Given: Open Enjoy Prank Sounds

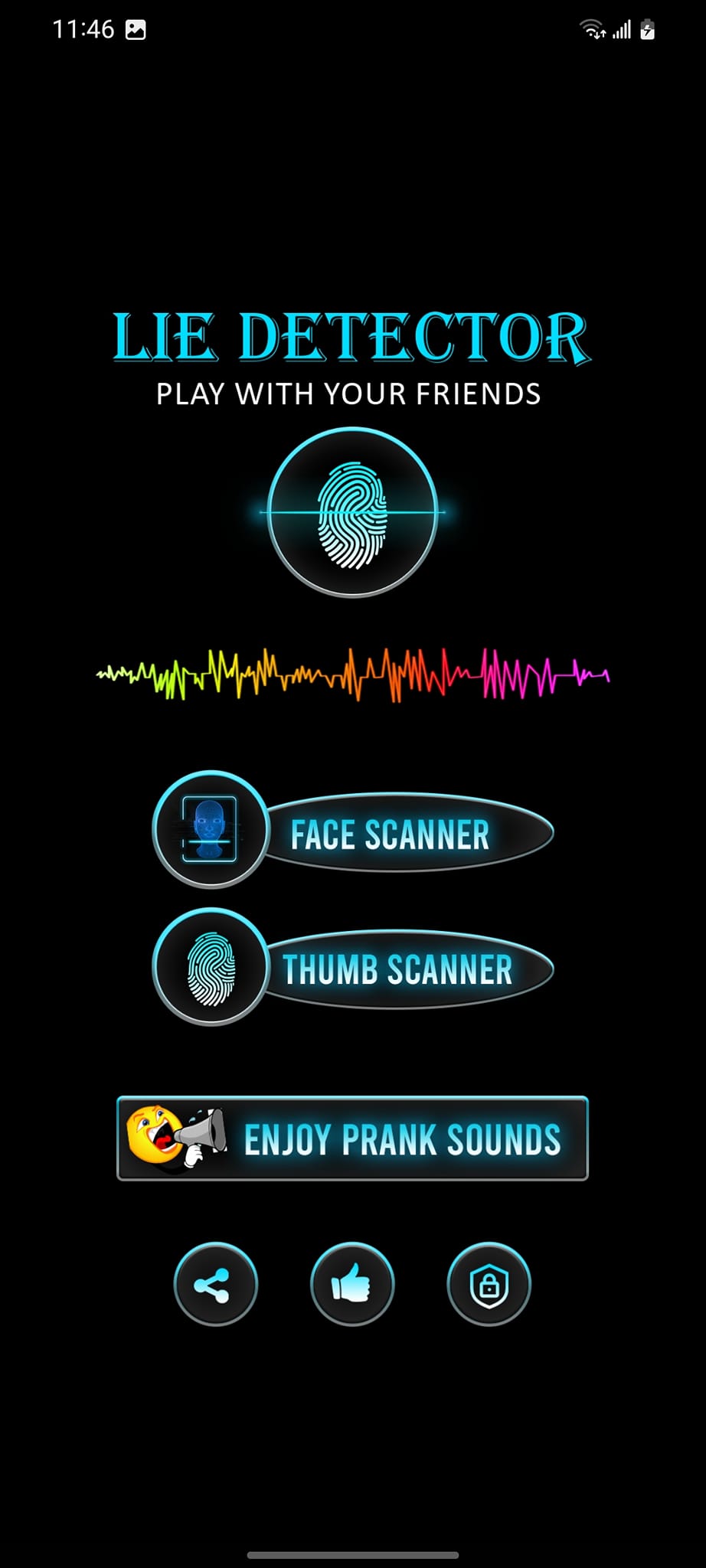Looking at the screenshot, I should pyautogui.click(x=352, y=1138).
